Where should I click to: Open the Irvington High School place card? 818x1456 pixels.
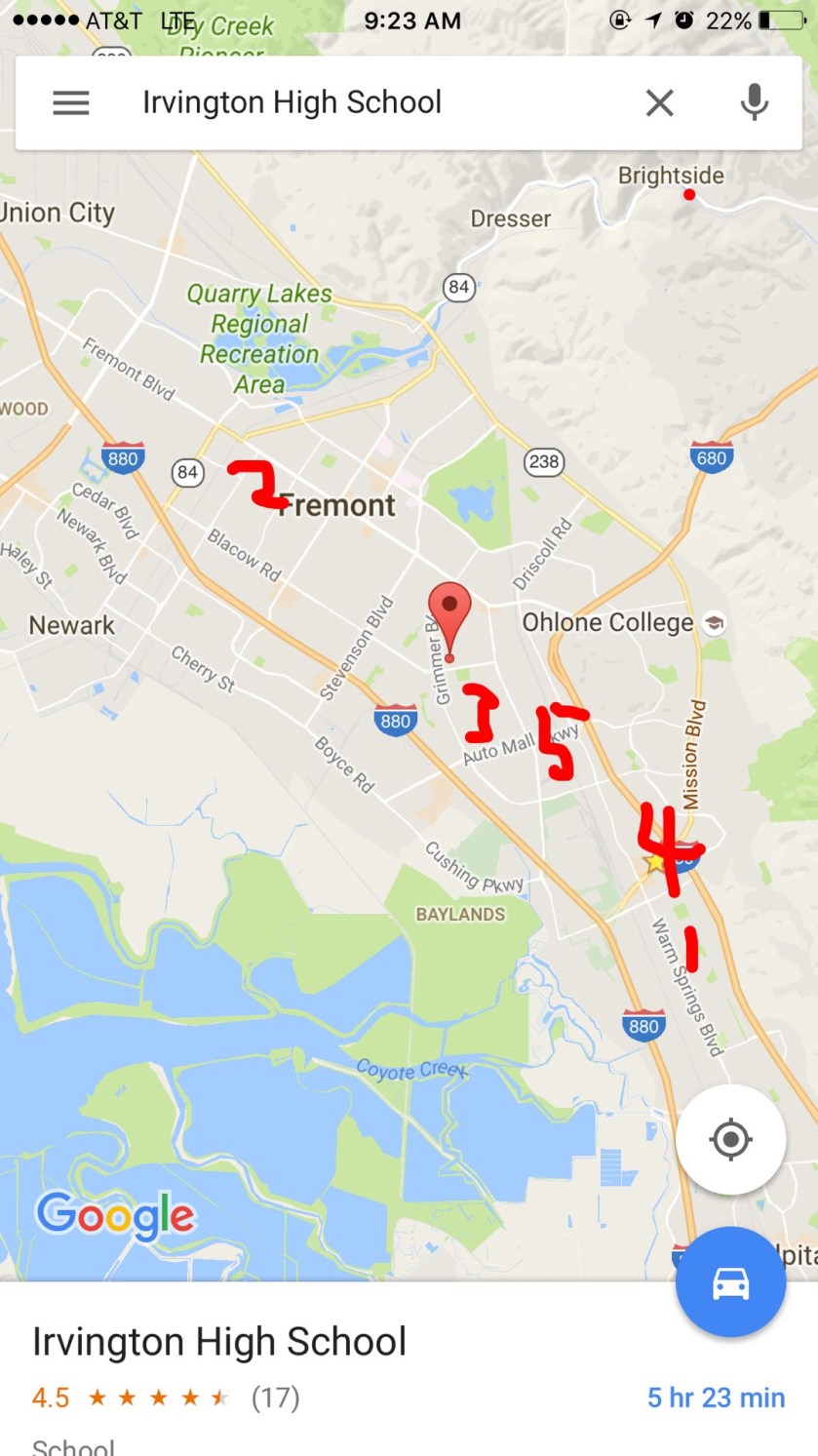tap(219, 1342)
